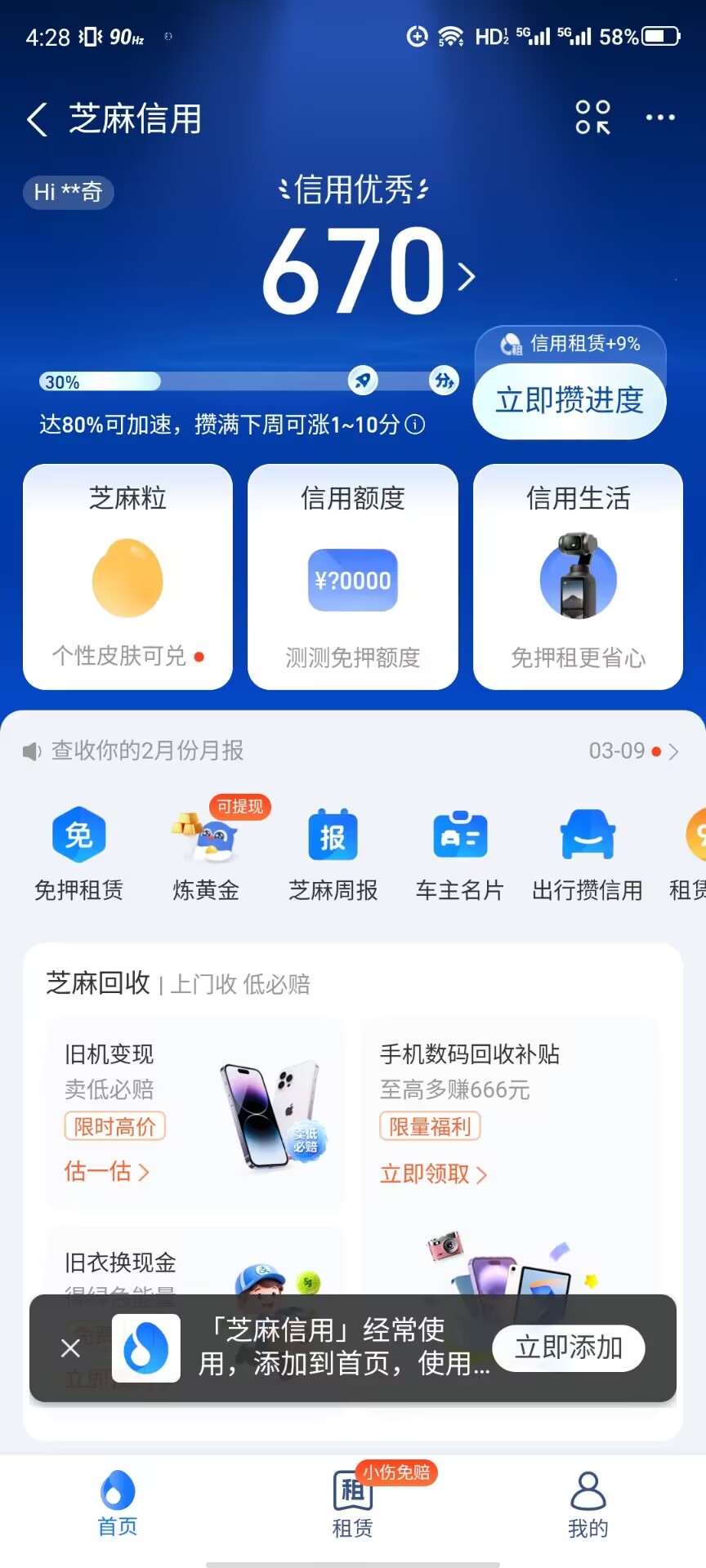Image resolution: width=706 pixels, height=1568 pixels.
Task: Tap 立即攒进度 button
Action: 570,401
